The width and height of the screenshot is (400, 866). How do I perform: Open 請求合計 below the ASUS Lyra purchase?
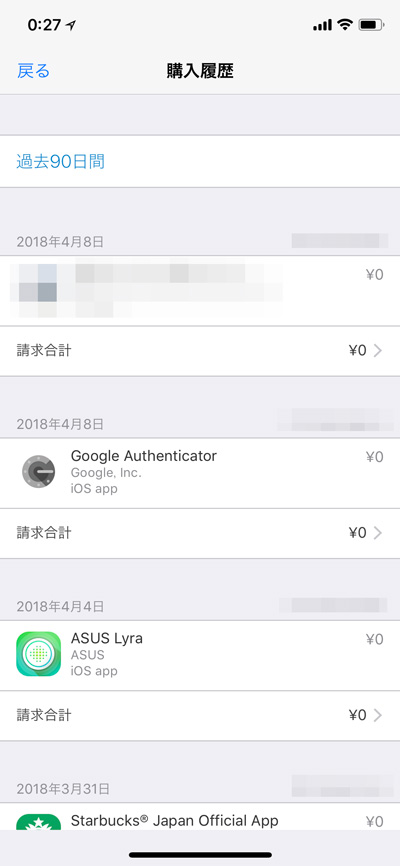pos(200,715)
